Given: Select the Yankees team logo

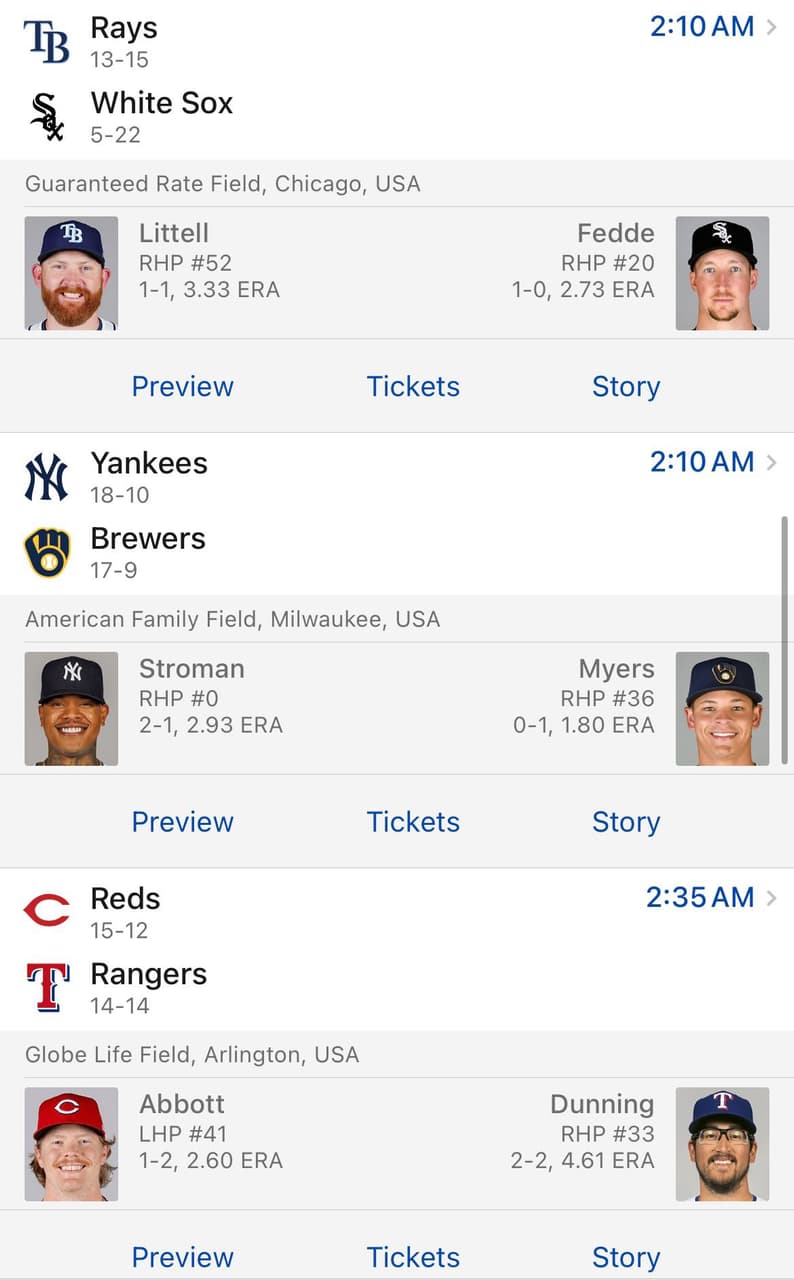Looking at the screenshot, I should coord(44,477).
